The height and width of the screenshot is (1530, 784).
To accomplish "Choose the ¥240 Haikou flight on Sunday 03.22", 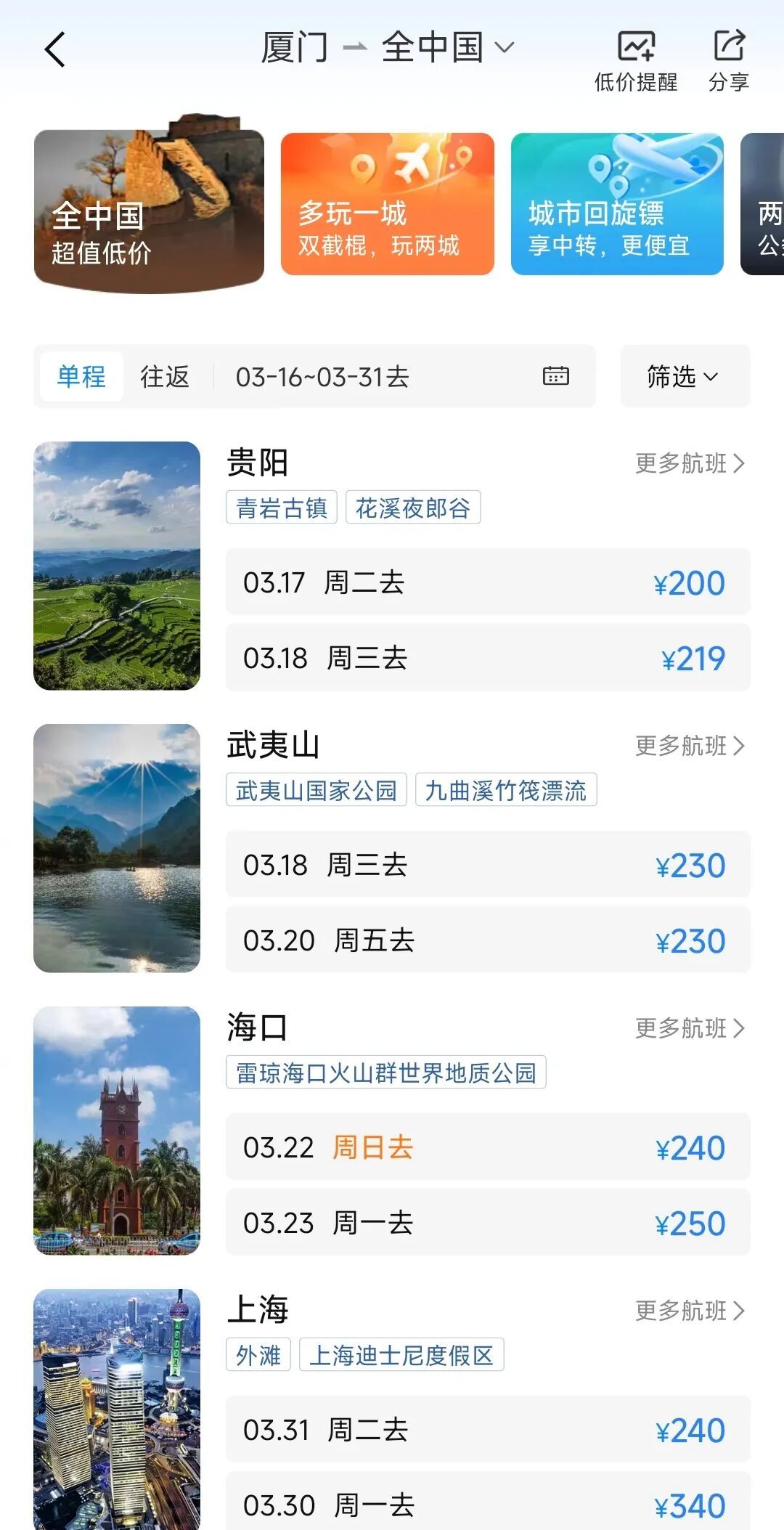I will pos(486,1147).
